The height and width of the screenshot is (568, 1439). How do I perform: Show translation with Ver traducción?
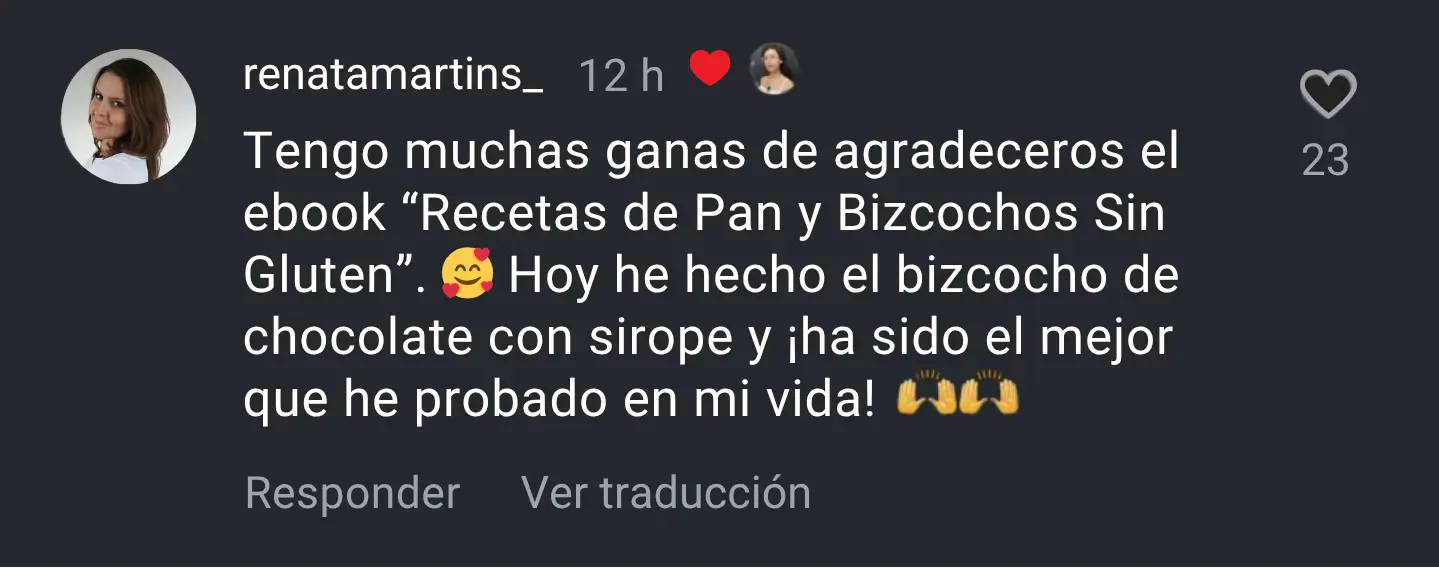(x=666, y=493)
